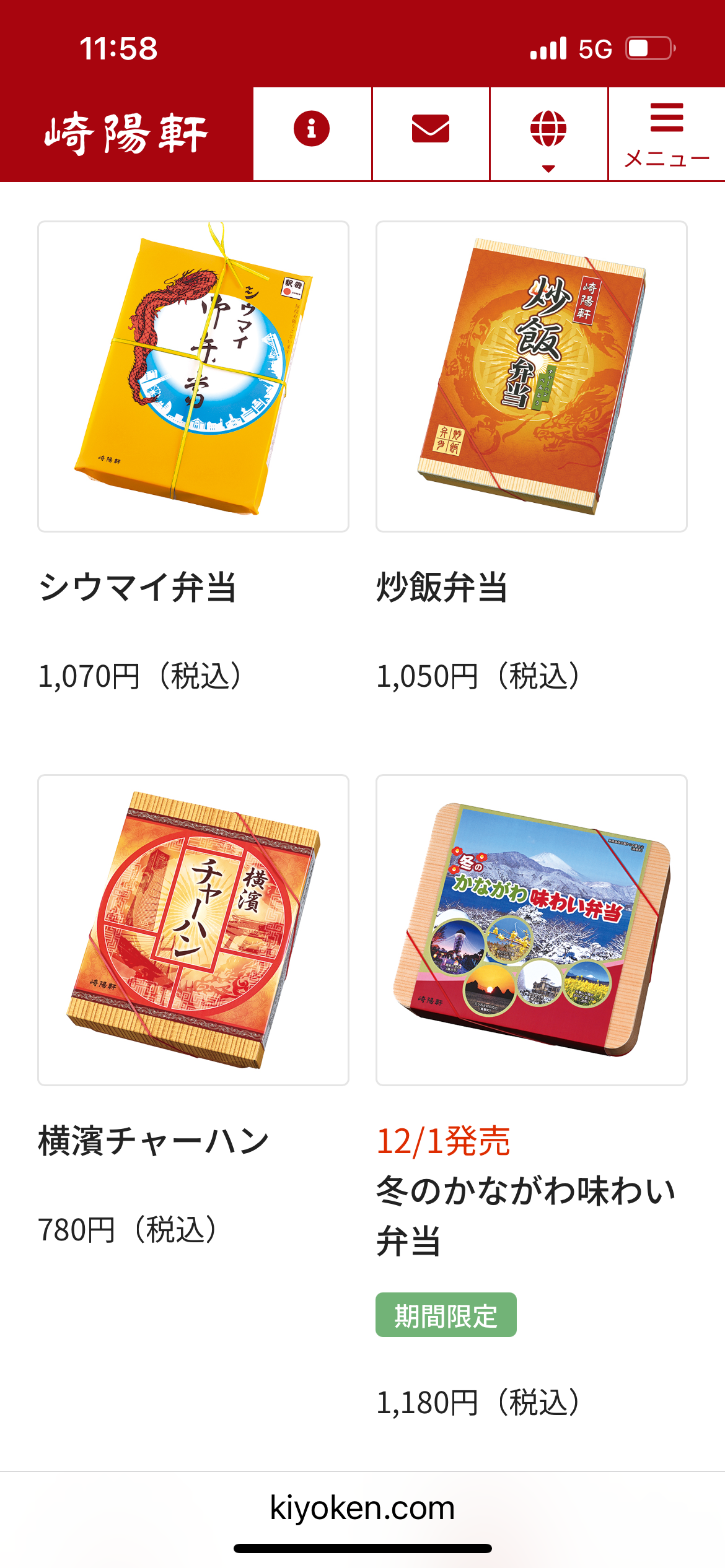Open the メニュー hamburger menu

(667, 135)
